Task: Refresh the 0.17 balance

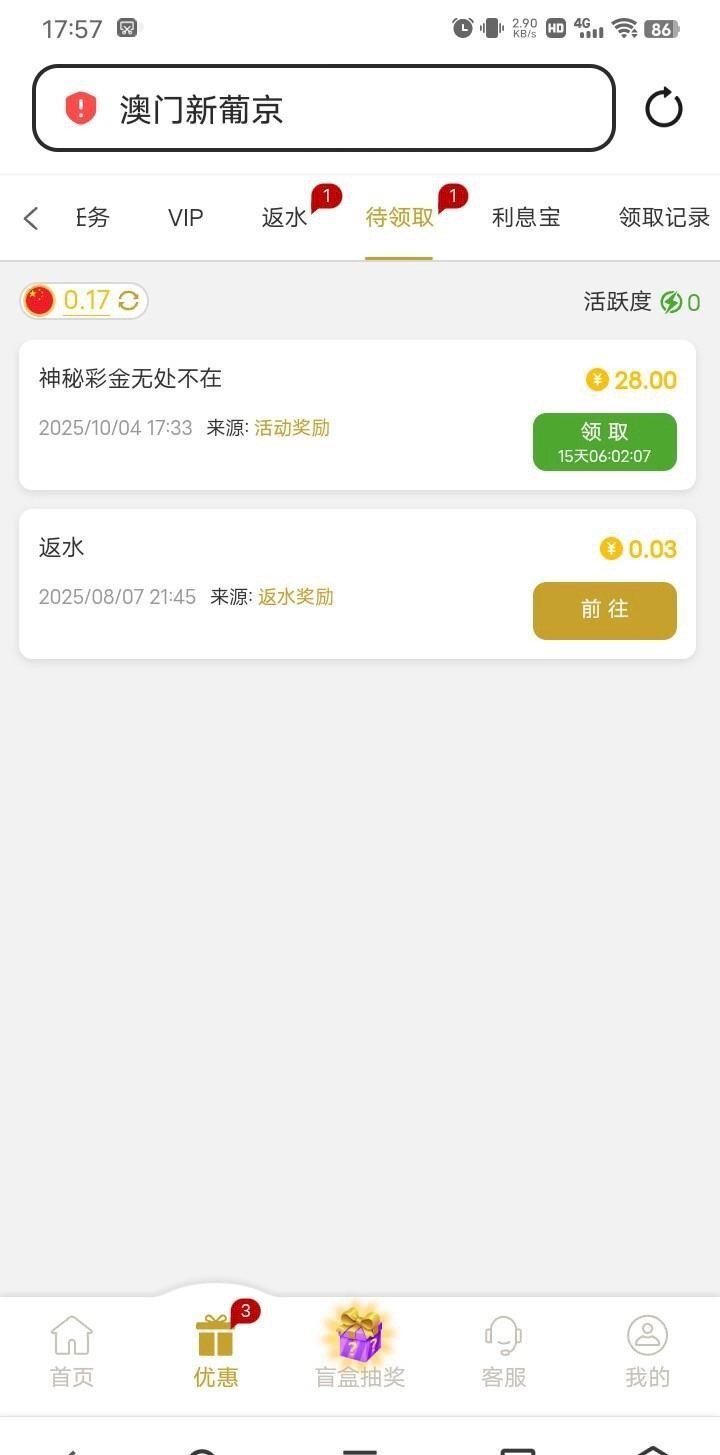Action: [x=129, y=300]
